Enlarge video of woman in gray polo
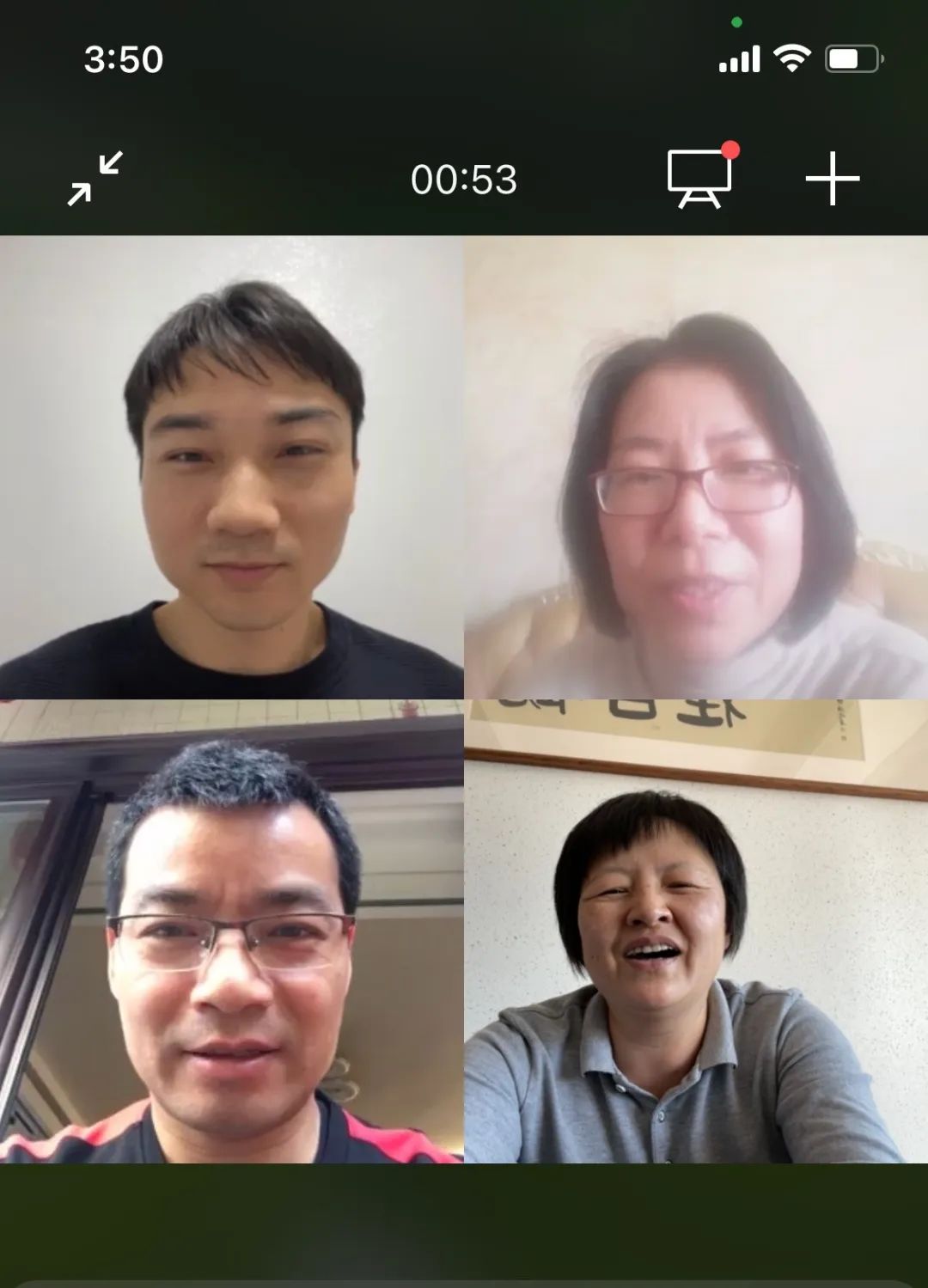The height and width of the screenshot is (1288, 928). 696,931
